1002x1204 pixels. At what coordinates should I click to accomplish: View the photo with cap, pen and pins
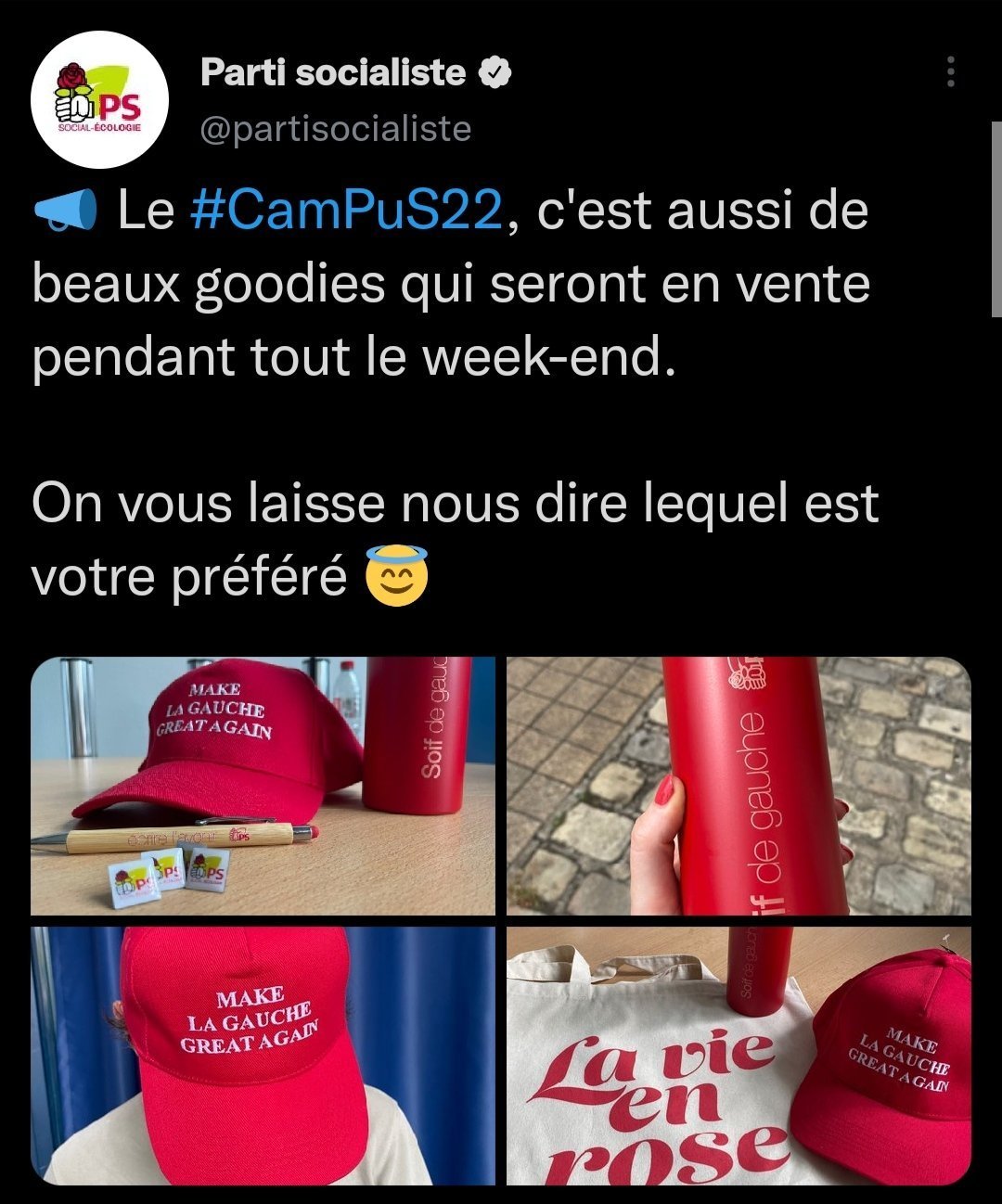point(264,786)
